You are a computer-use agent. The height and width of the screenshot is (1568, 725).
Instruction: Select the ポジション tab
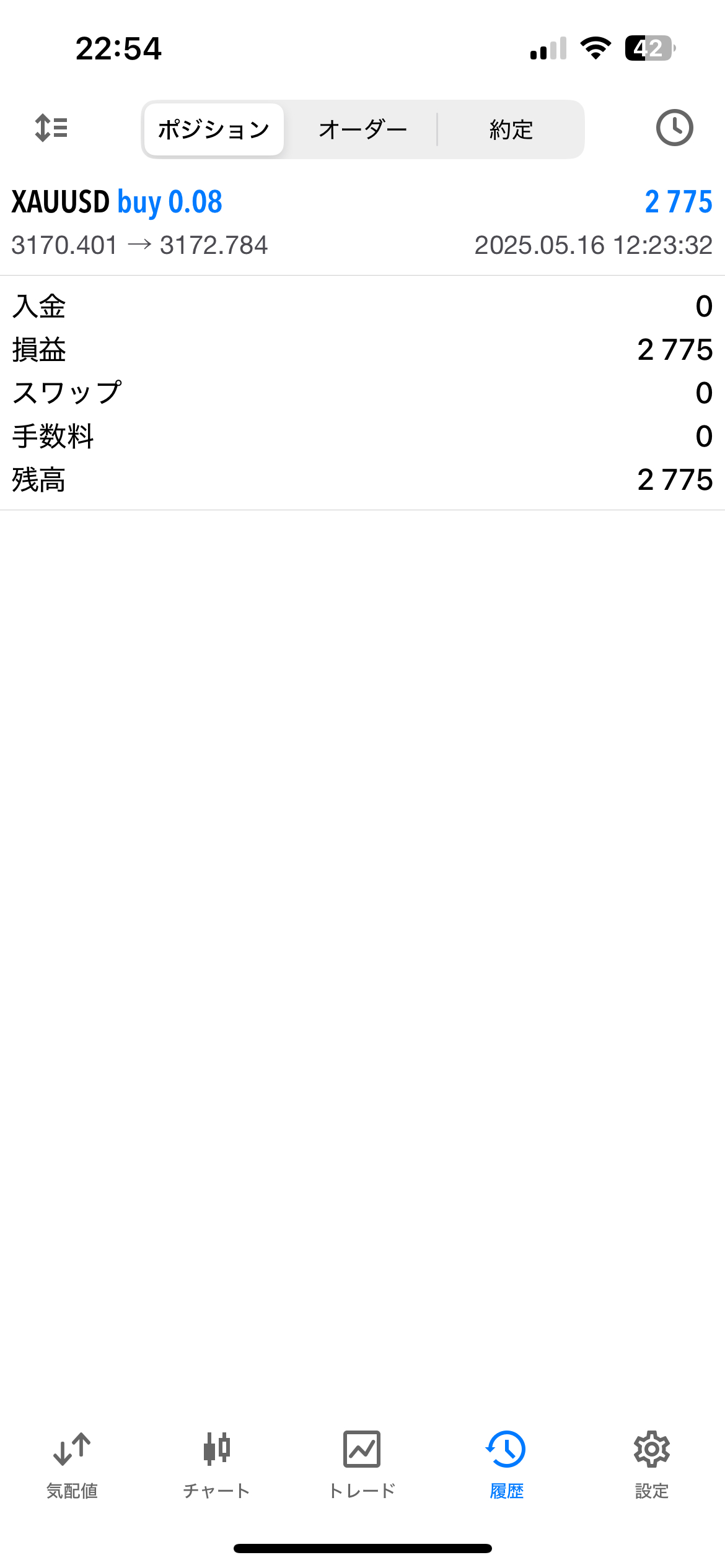(213, 128)
